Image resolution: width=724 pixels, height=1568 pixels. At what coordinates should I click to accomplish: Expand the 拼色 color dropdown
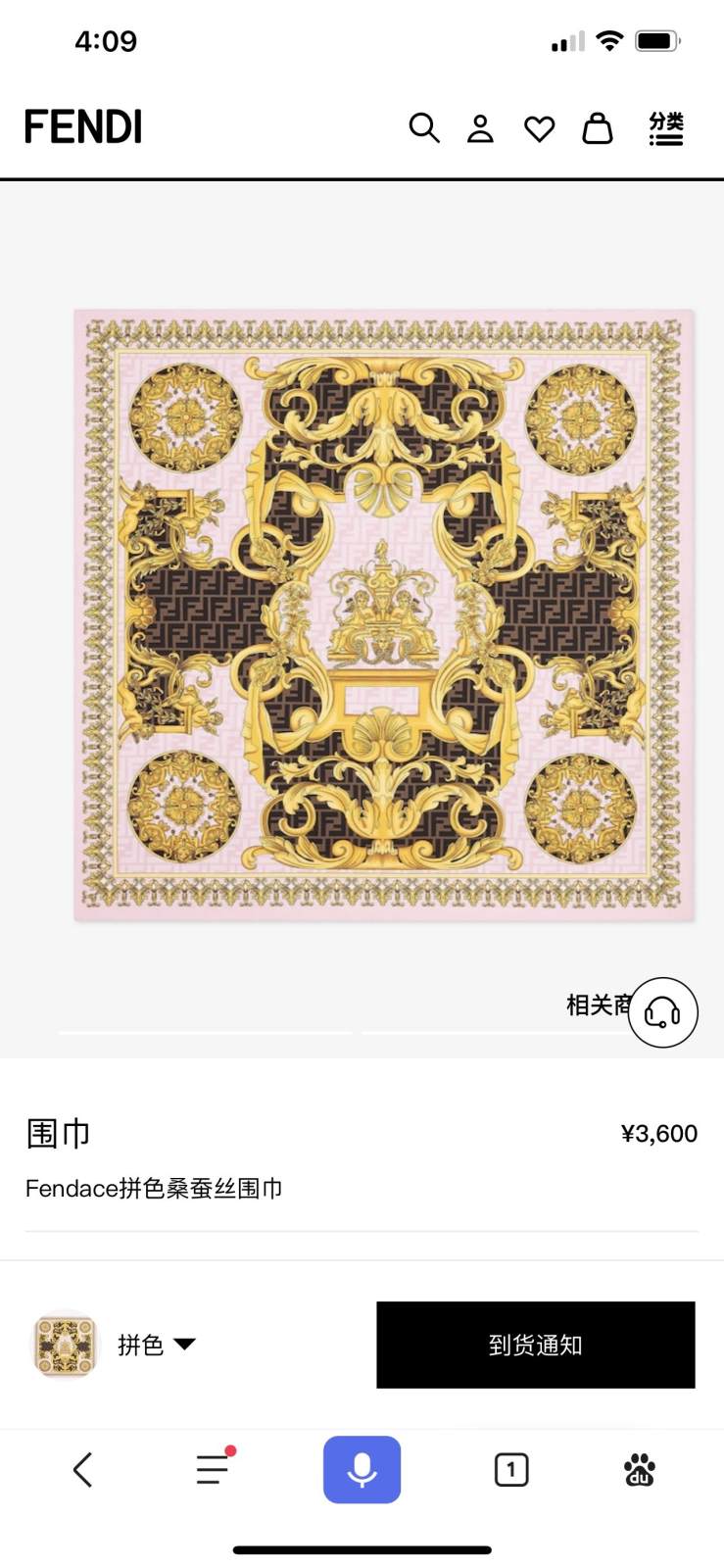pos(157,1345)
